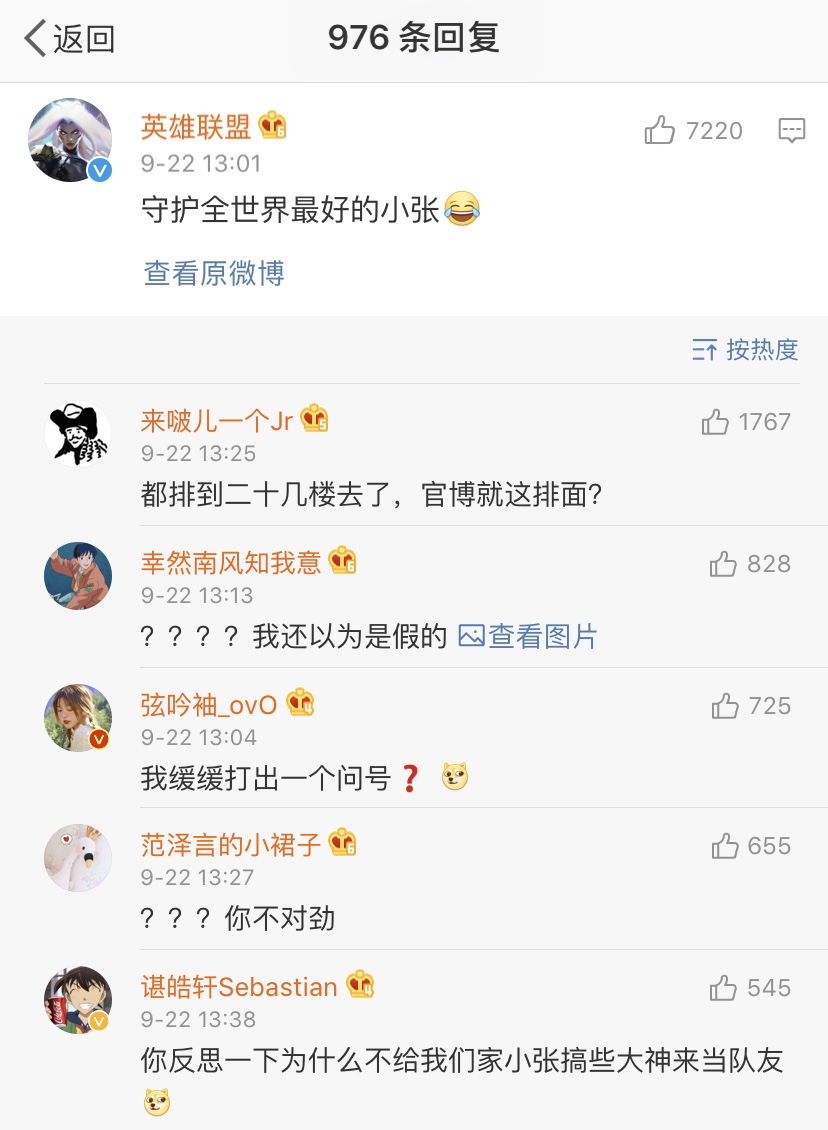The image size is (828, 1130).
Task: Open 弦吟袖_ovO's avatar
Action: point(78,718)
